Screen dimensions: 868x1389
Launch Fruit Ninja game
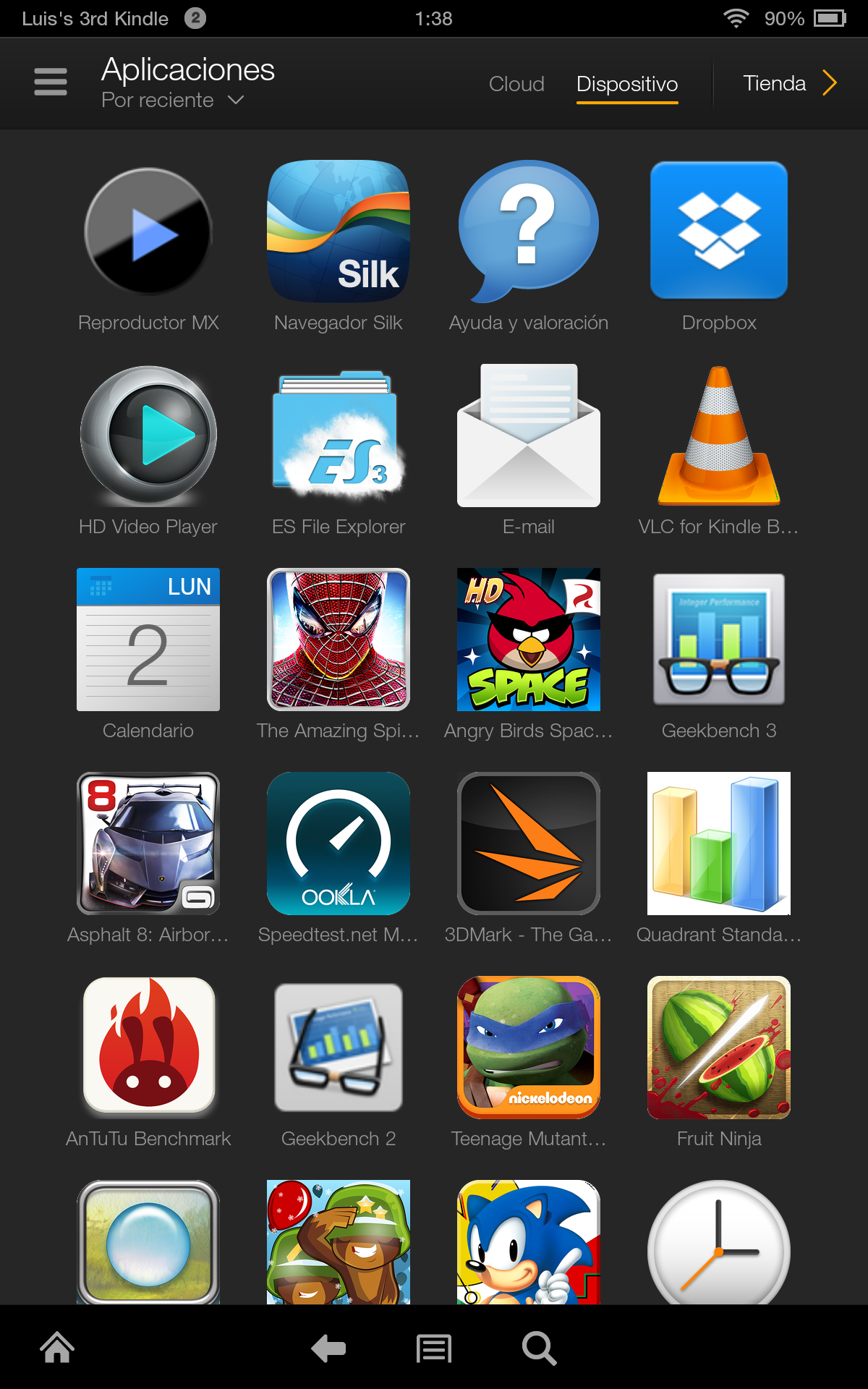719,1048
